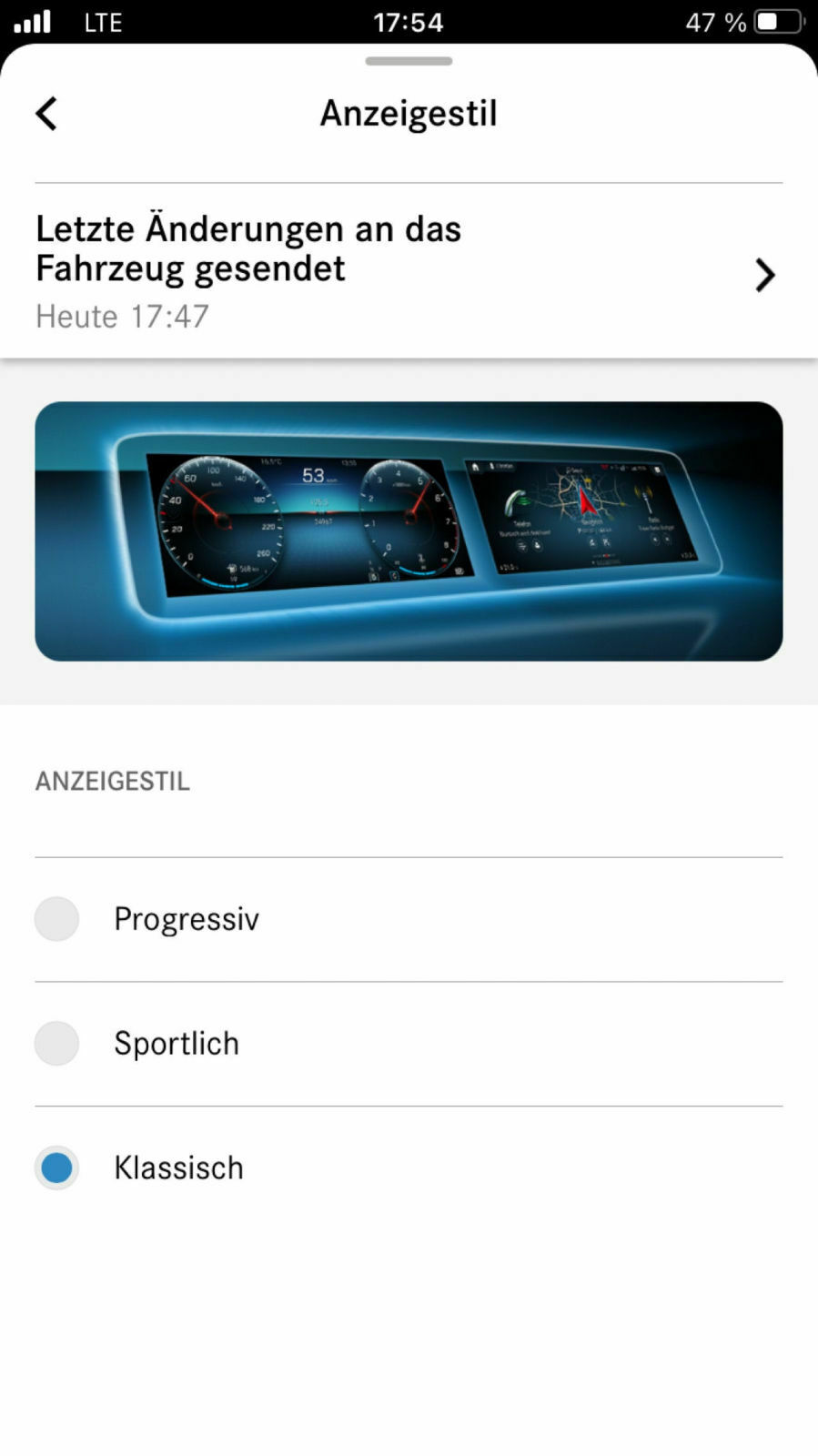Tap the back arrow icon
This screenshot has width=818, height=1456.
click(x=45, y=113)
